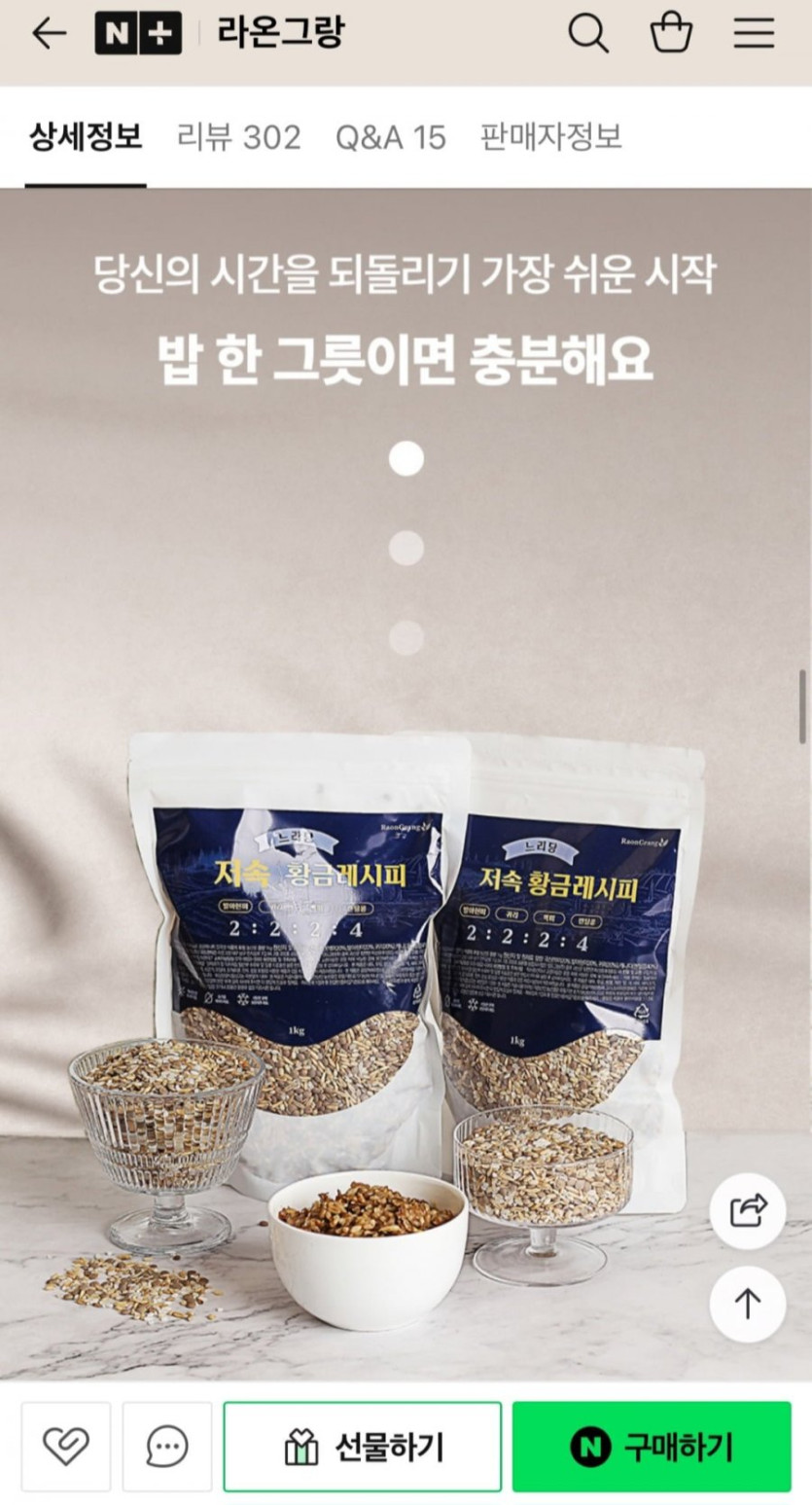Open the N+ store home logo
Image resolution: width=812 pixels, height=1505 pixels.
pyautogui.click(x=138, y=34)
